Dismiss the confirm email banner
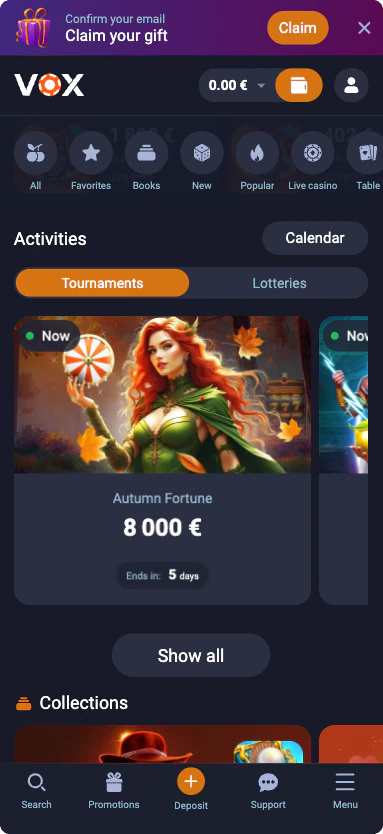Image resolution: width=383 pixels, height=834 pixels. [364, 28]
